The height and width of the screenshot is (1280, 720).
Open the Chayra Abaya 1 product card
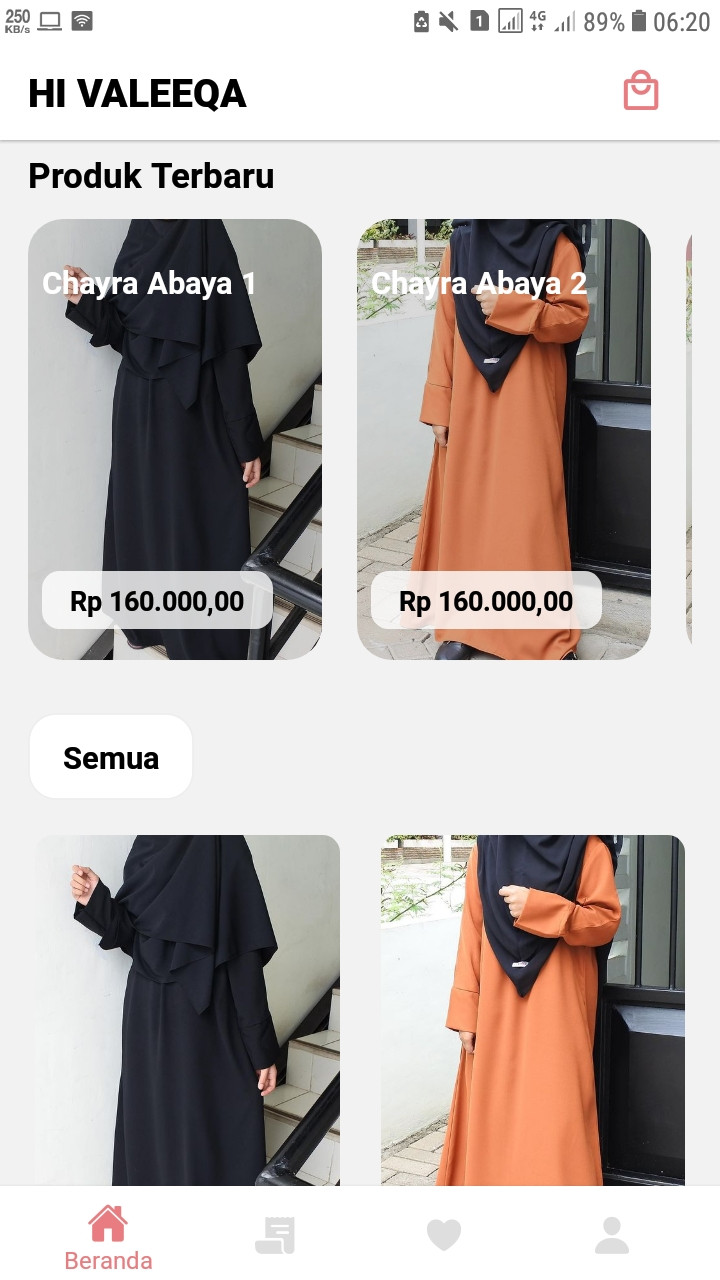pos(175,439)
